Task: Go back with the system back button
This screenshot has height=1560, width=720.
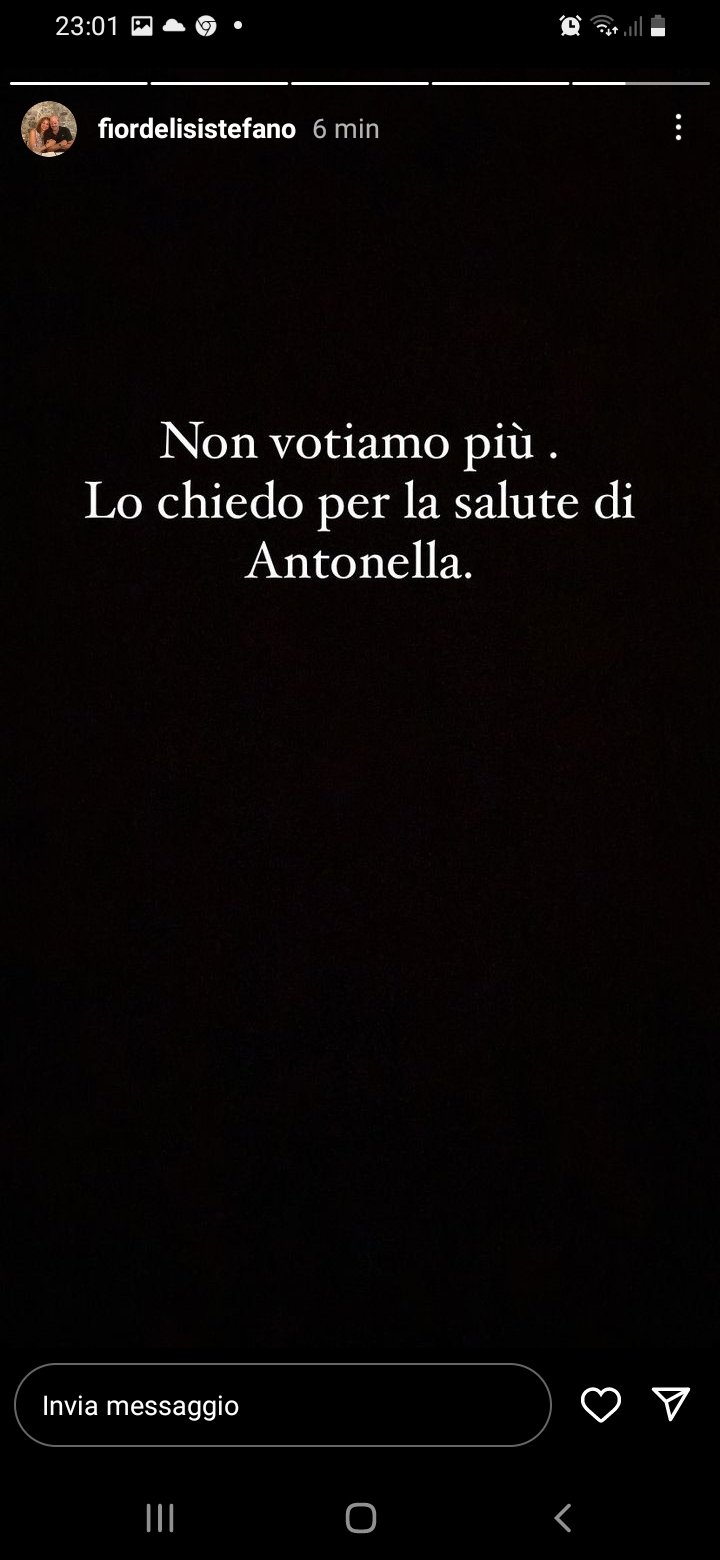Action: click(563, 1517)
